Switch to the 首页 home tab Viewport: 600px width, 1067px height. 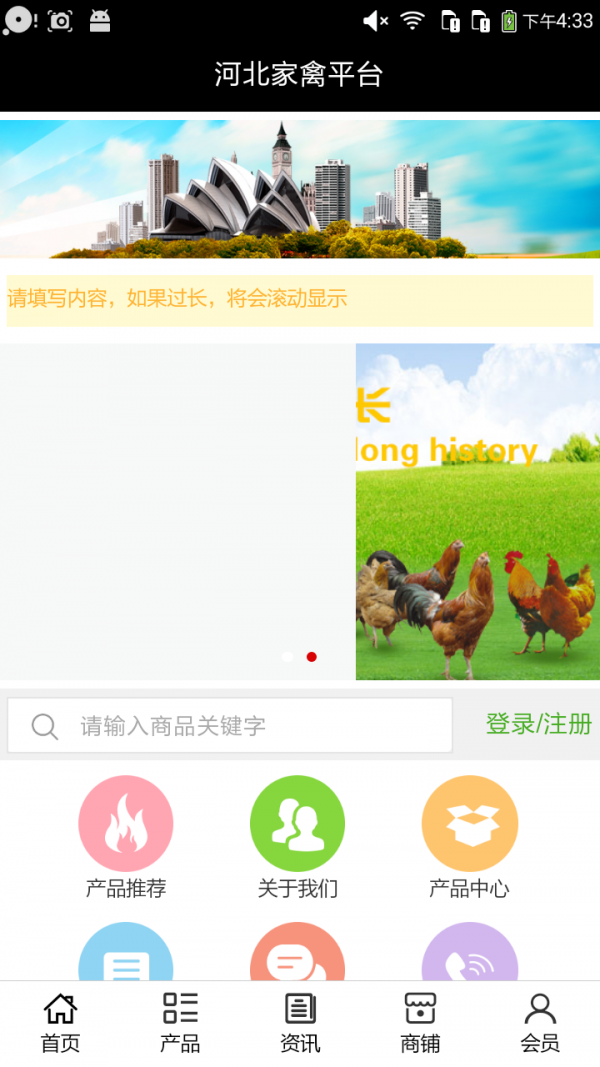click(60, 1023)
